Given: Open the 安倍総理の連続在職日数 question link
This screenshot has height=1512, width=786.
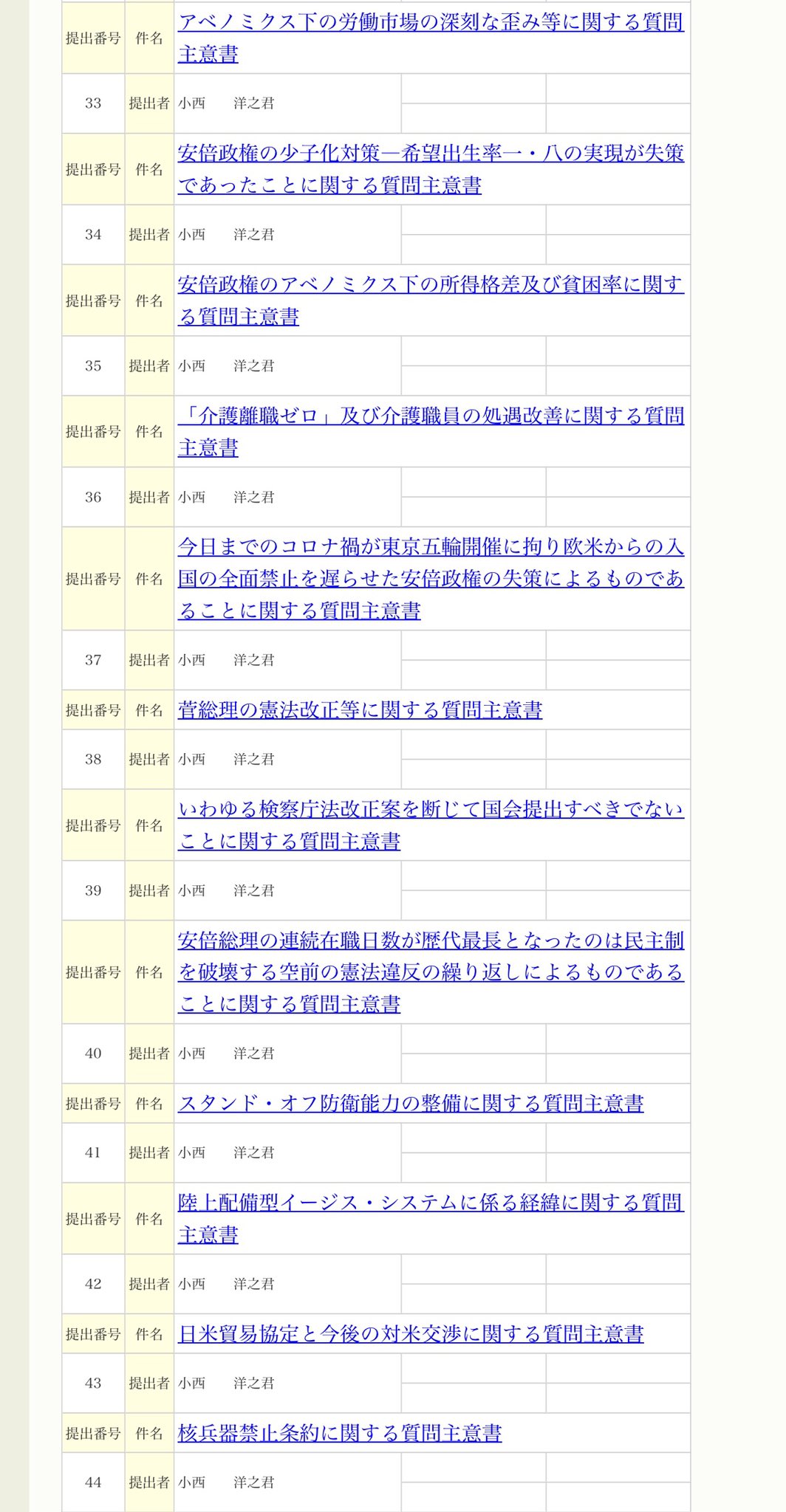Looking at the screenshot, I should (x=431, y=972).
